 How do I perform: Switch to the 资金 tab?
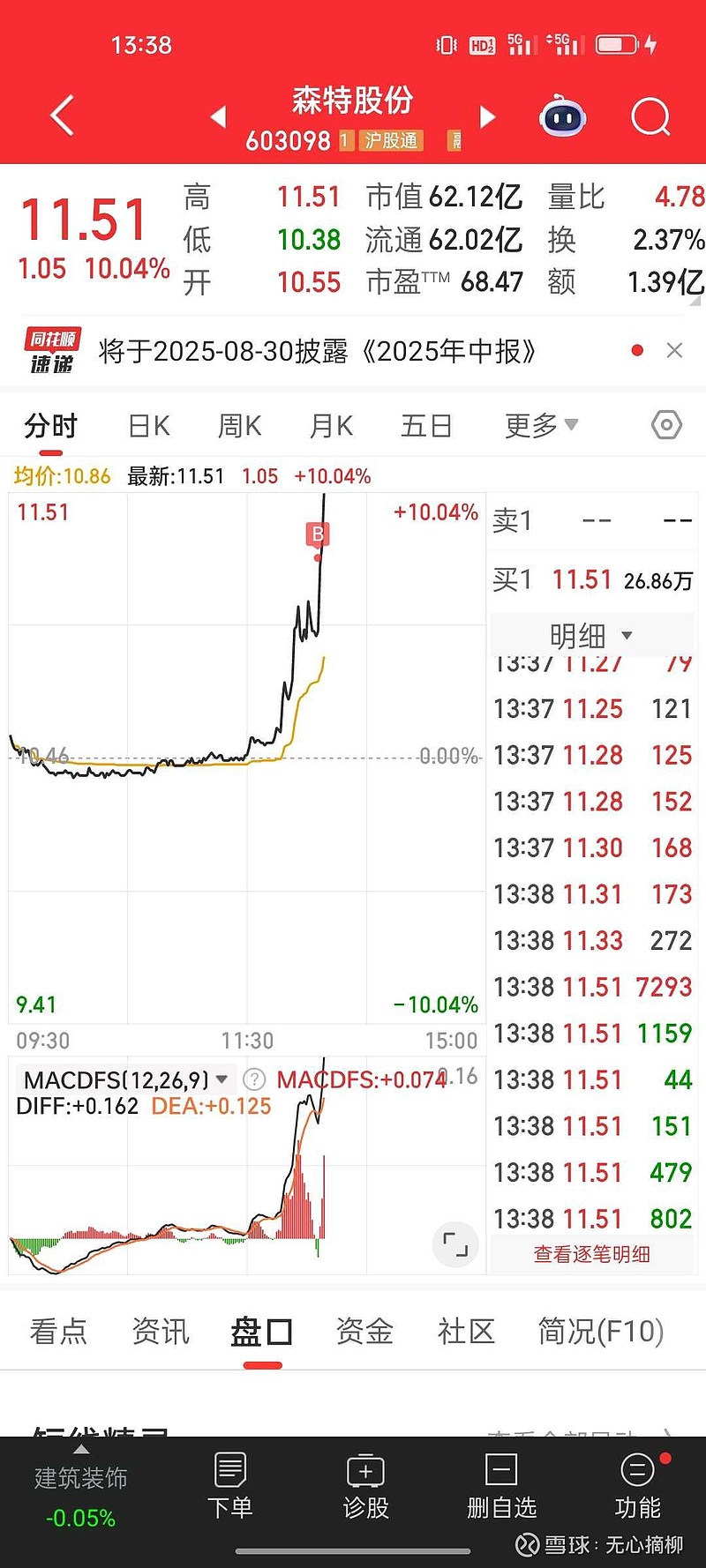point(364,1331)
